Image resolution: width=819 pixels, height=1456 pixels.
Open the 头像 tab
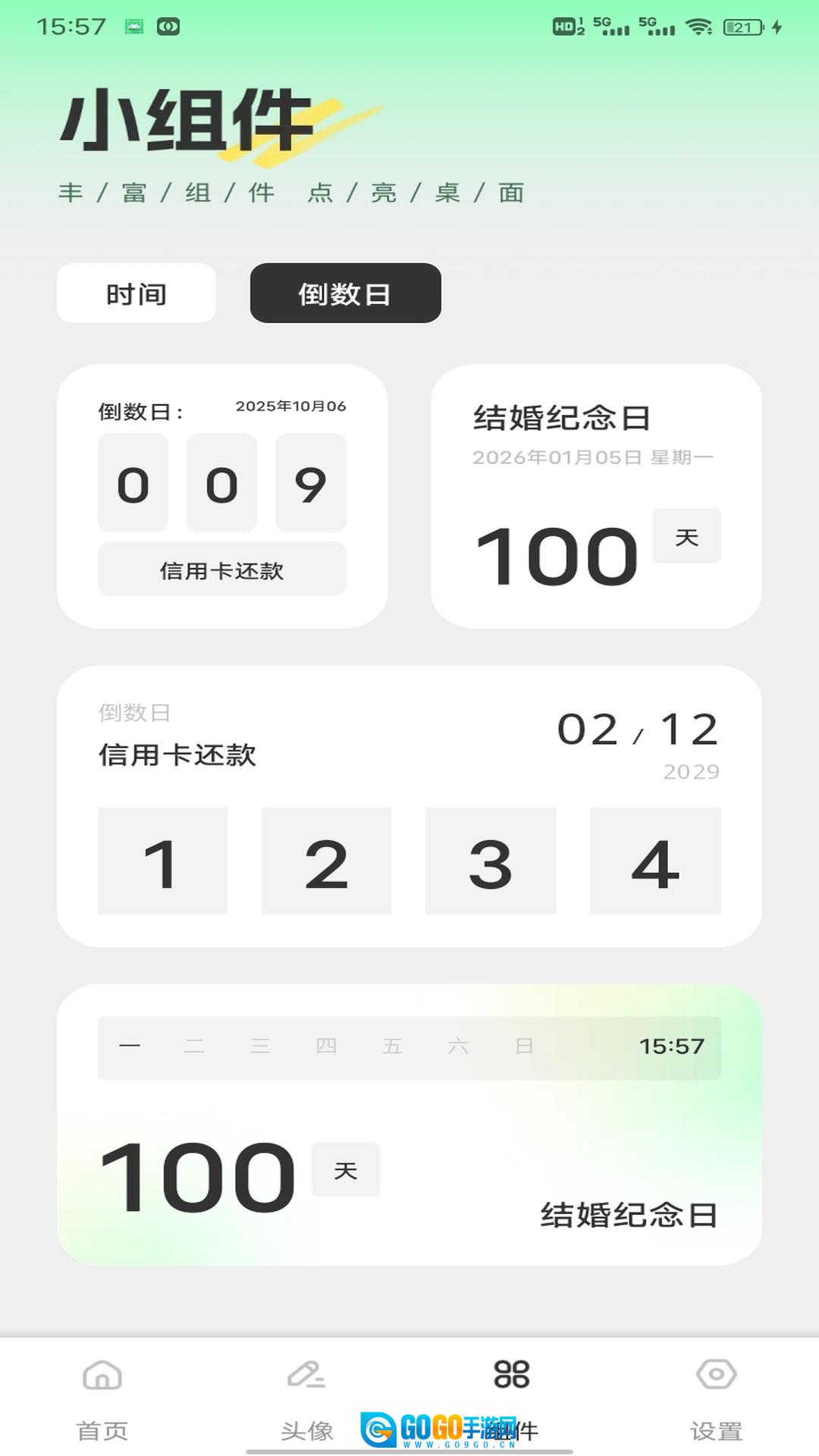click(x=307, y=1397)
